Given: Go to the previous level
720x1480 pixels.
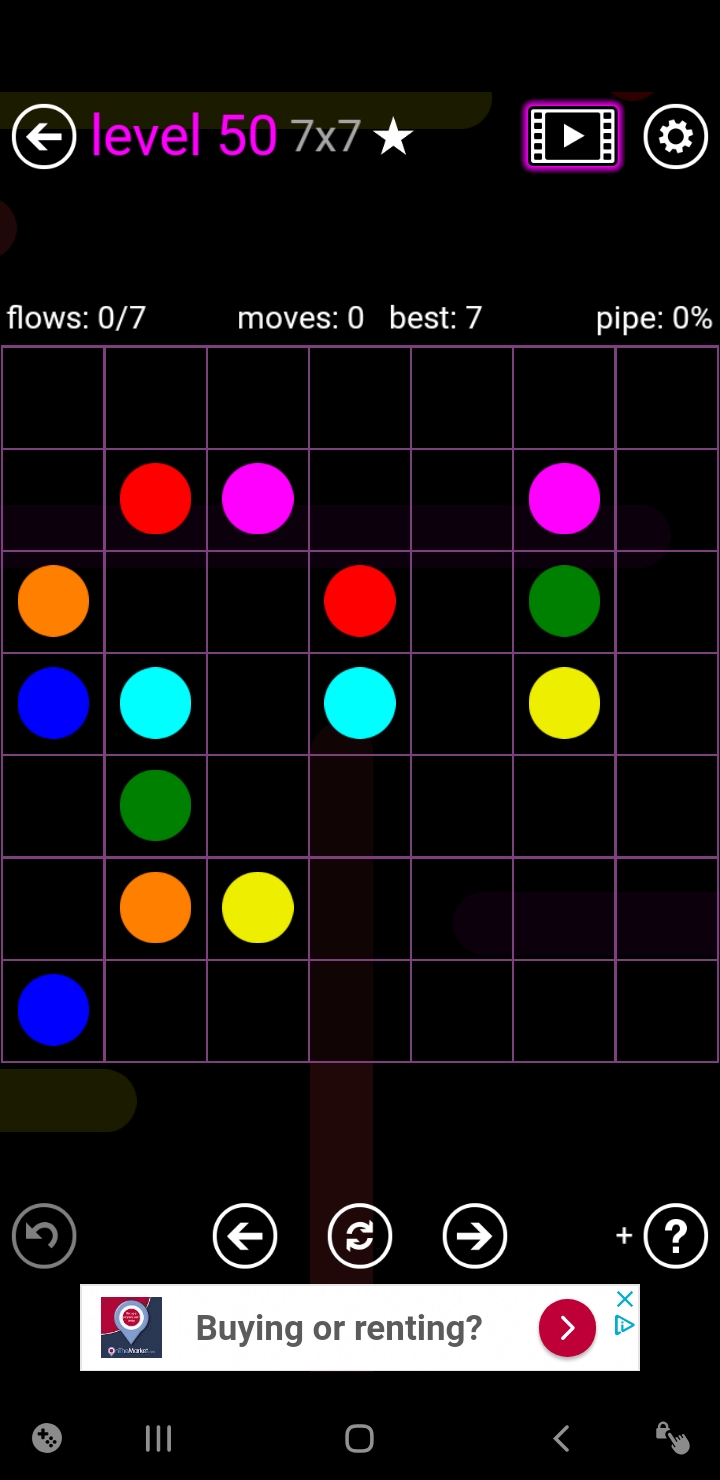Looking at the screenshot, I should [x=245, y=1236].
